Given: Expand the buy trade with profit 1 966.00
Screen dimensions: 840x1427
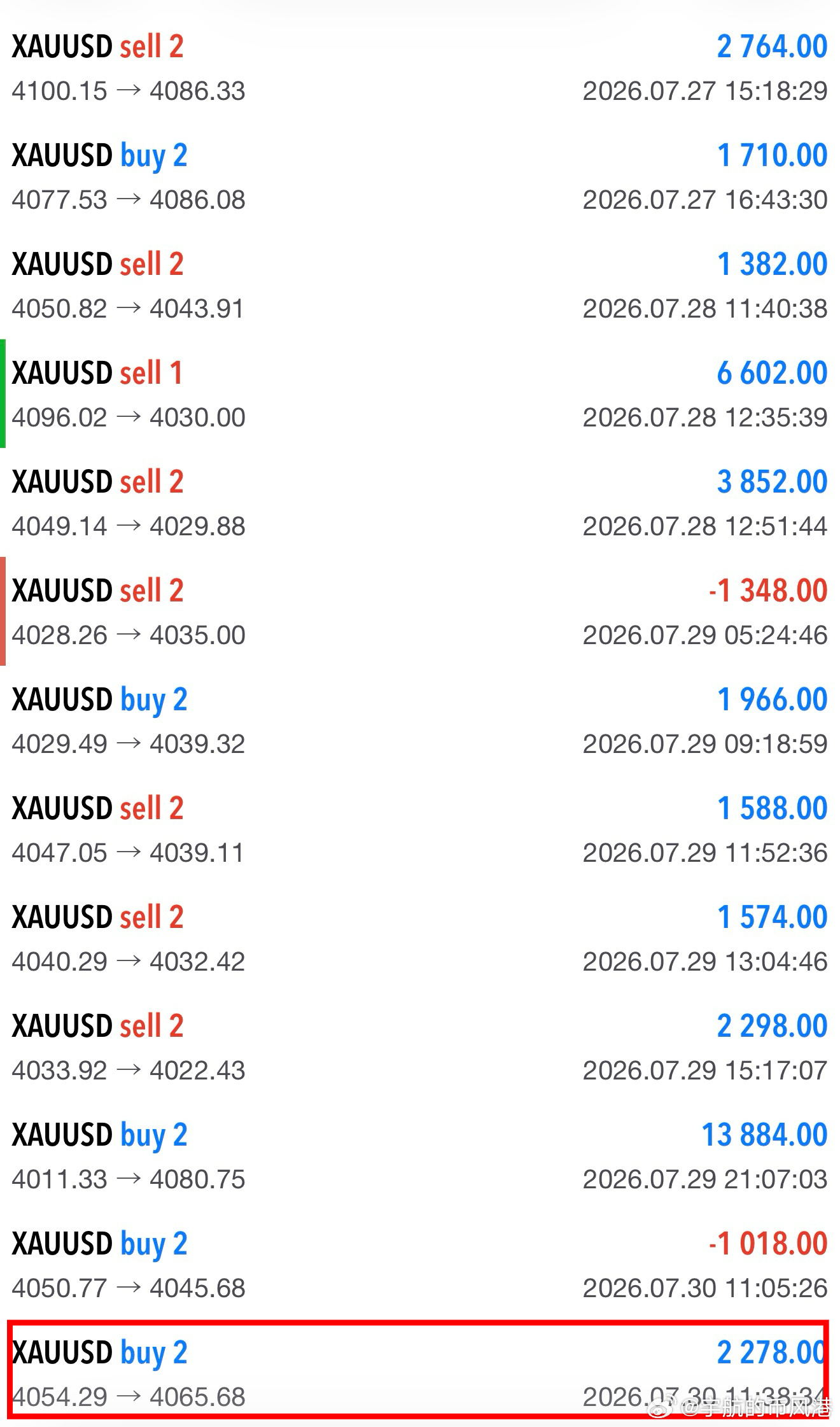Looking at the screenshot, I should [x=420, y=721].
